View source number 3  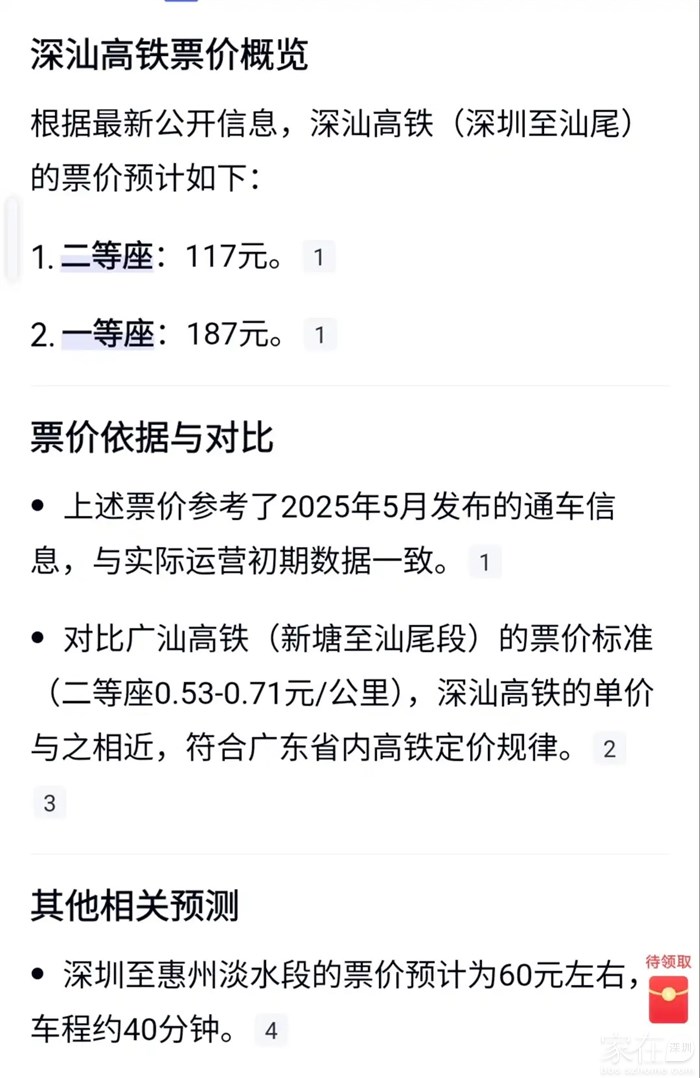[x=49, y=803]
